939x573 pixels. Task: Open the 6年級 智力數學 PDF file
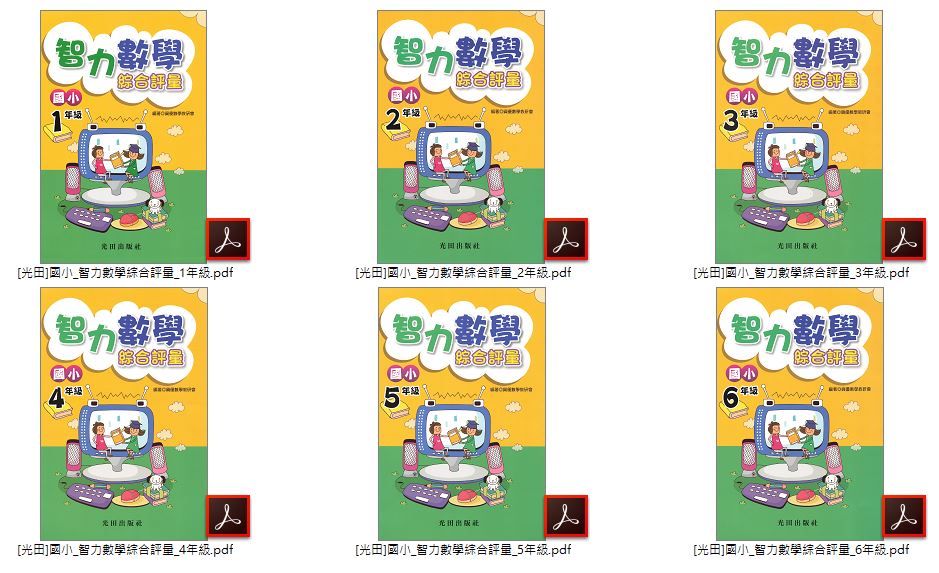pos(801,413)
